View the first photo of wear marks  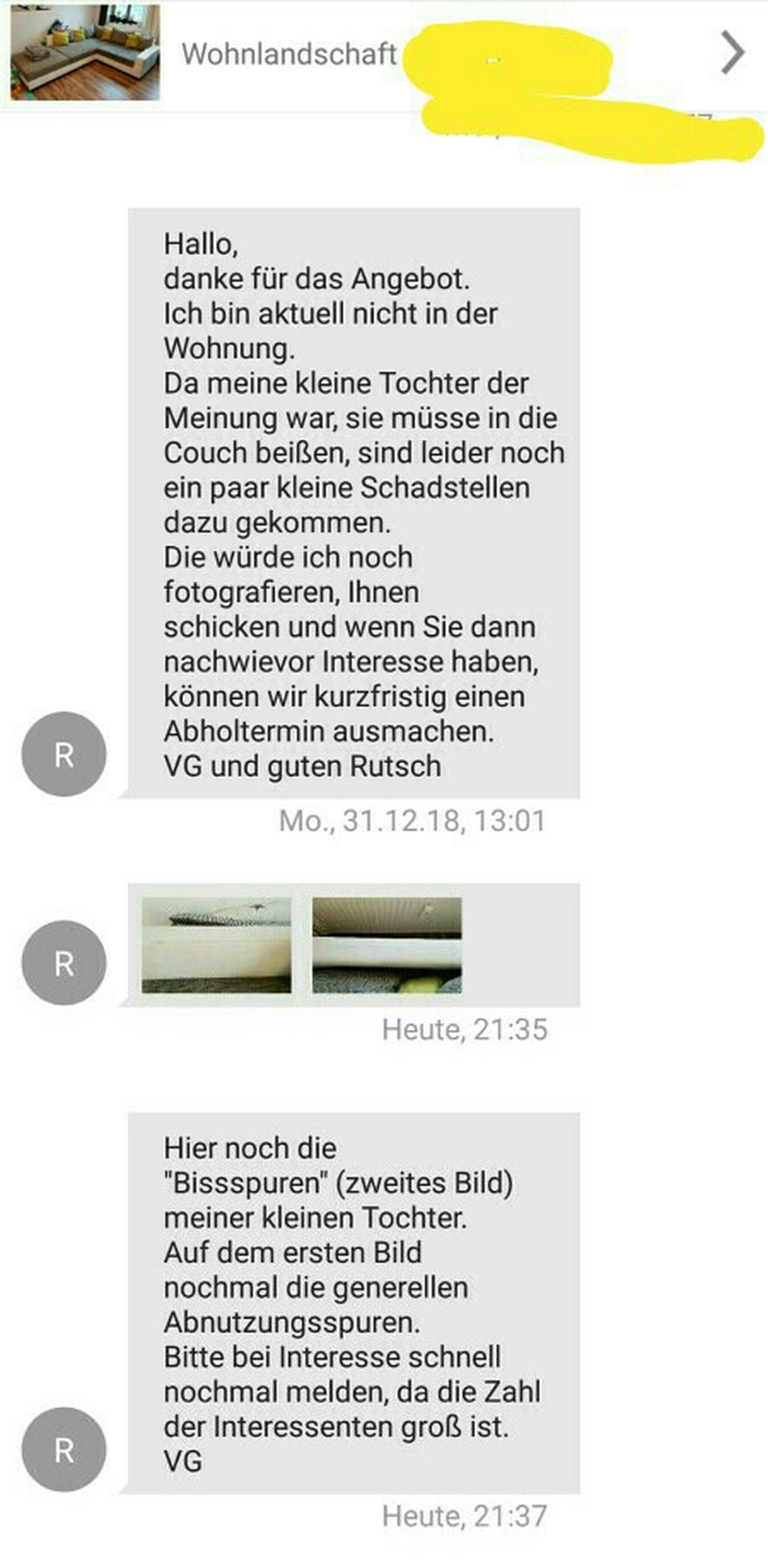point(216,945)
